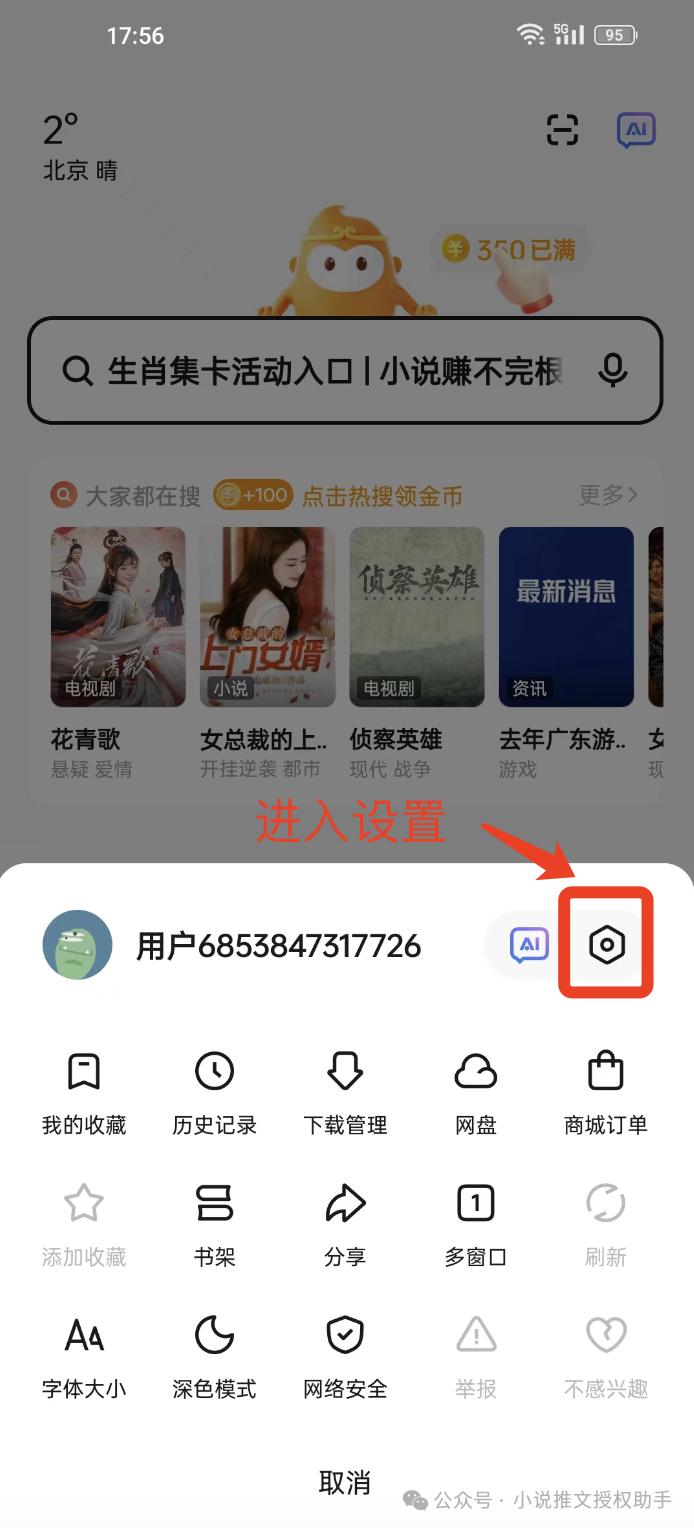Image resolution: width=694 pixels, height=1528 pixels.
Task: Open 我的收藏 bookmarks
Action: [84, 1092]
